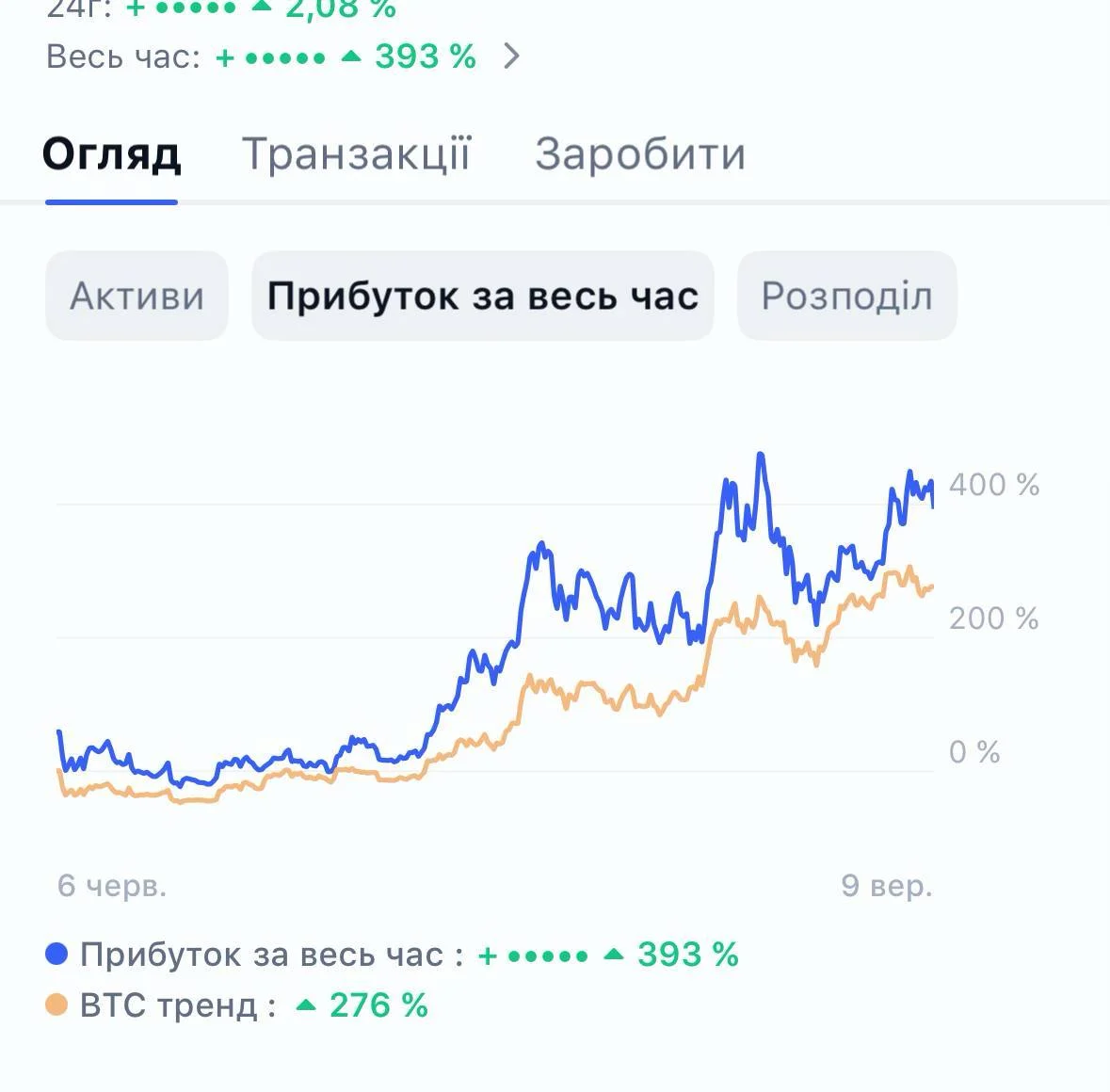Show the Активи chart view
Image resolution: width=1110 pixels, height=1092 pixels.
[137, 296]
